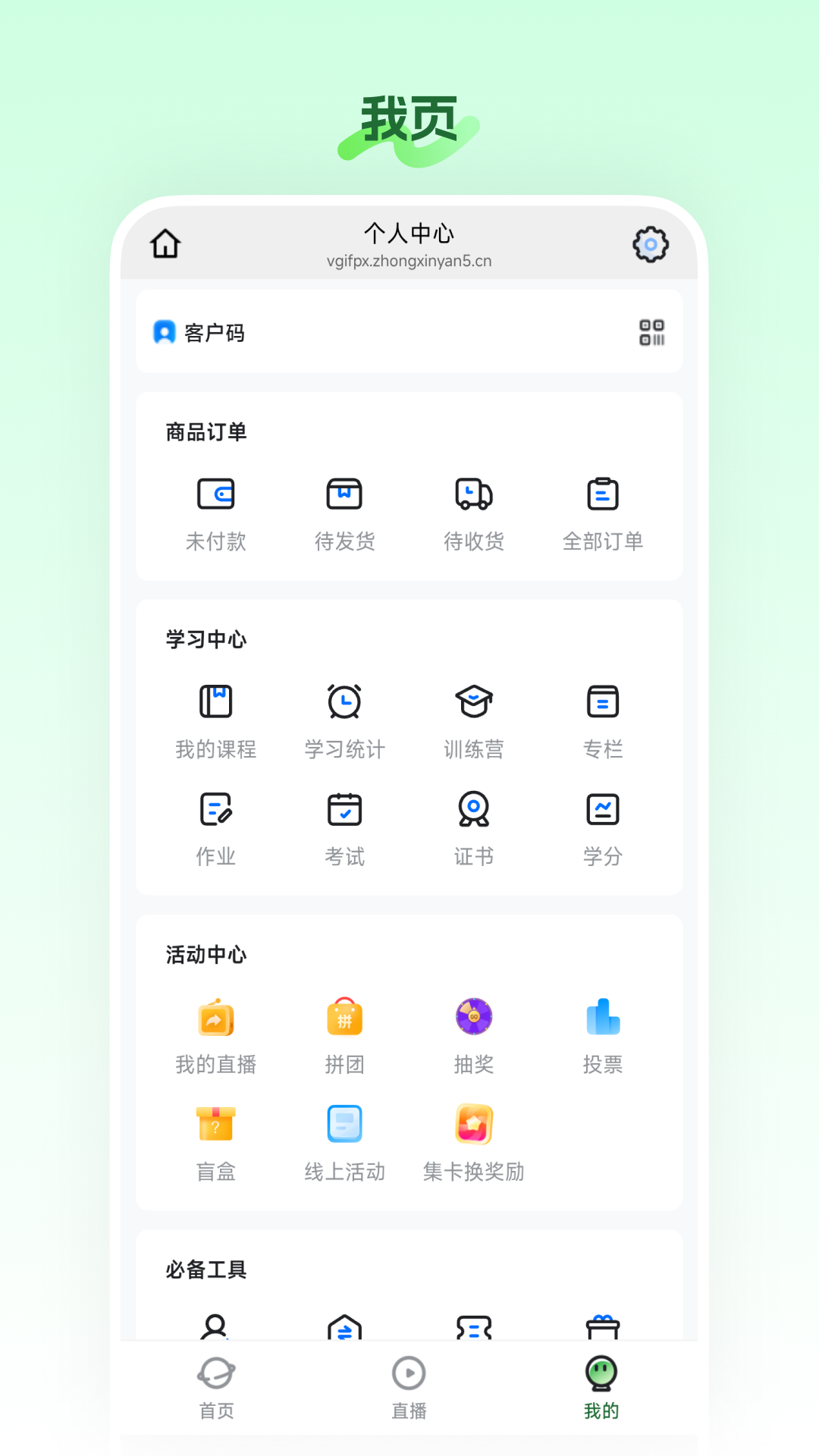Viewport: 819px width, 1456px height.
Task: Open 考试 exams
Action: (x=344, y=827)
